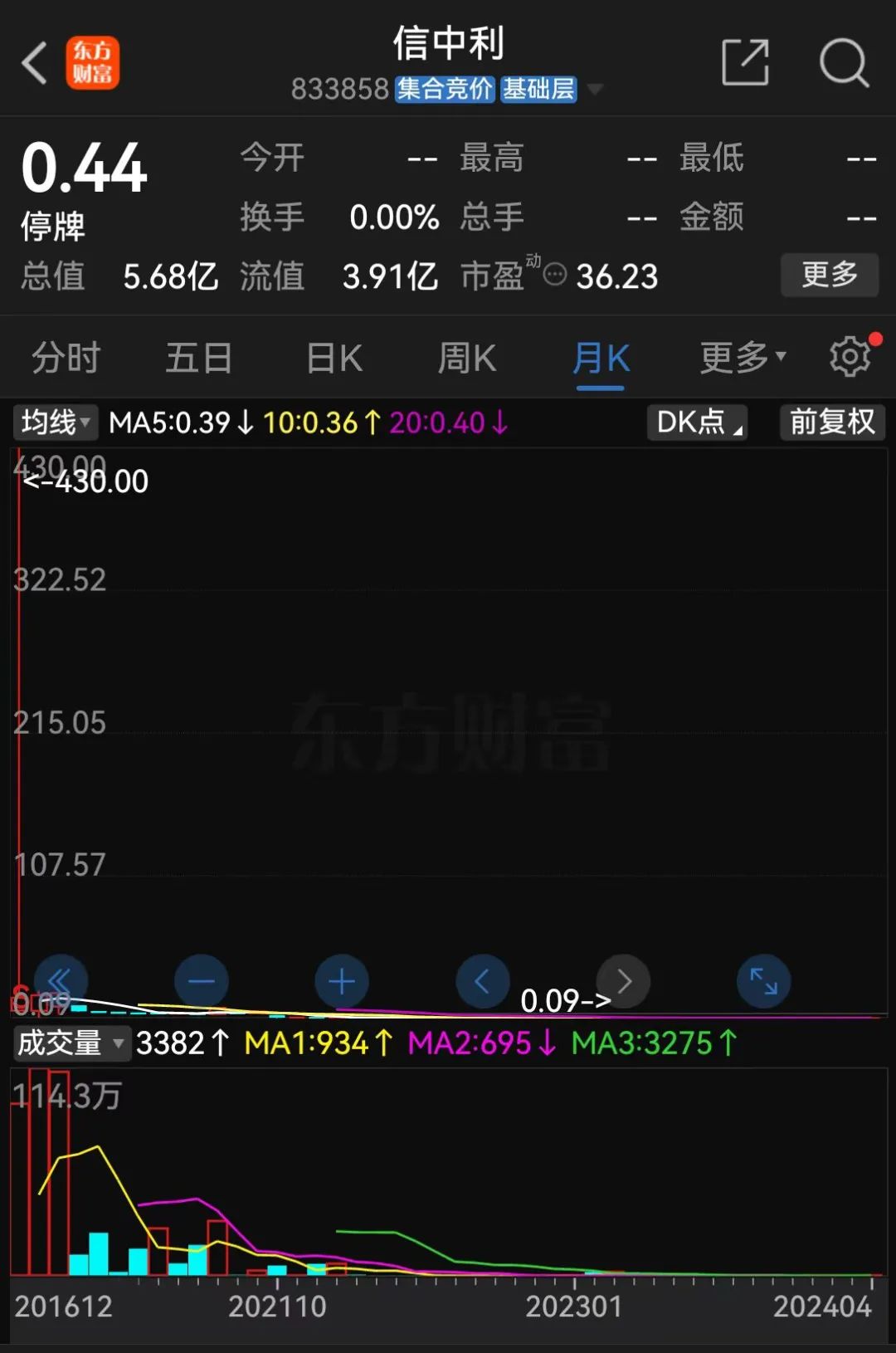Viewport: 896px width, 1353px height.
Task: Share this stock page
Action: (745, 62)
